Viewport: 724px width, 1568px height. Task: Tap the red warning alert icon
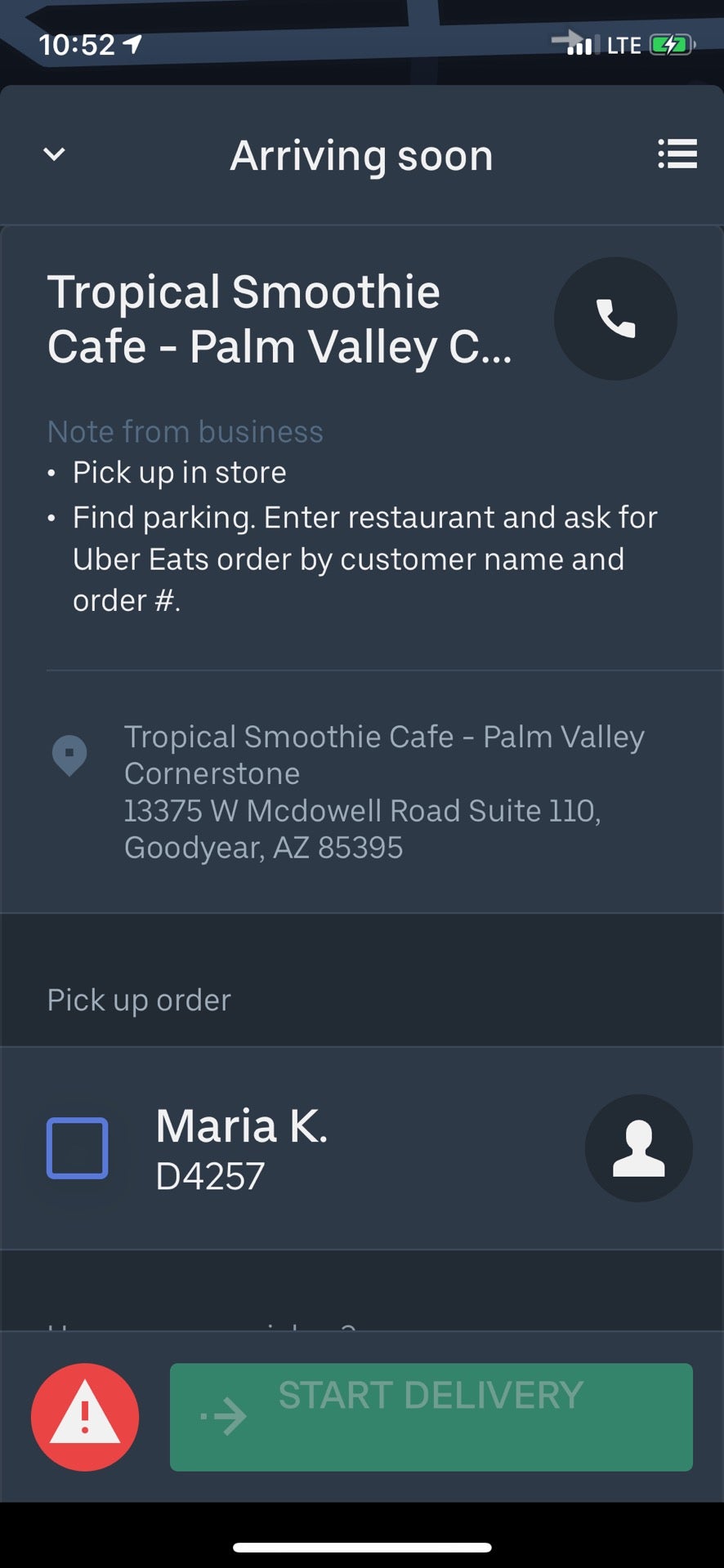tap(84, 1417)
